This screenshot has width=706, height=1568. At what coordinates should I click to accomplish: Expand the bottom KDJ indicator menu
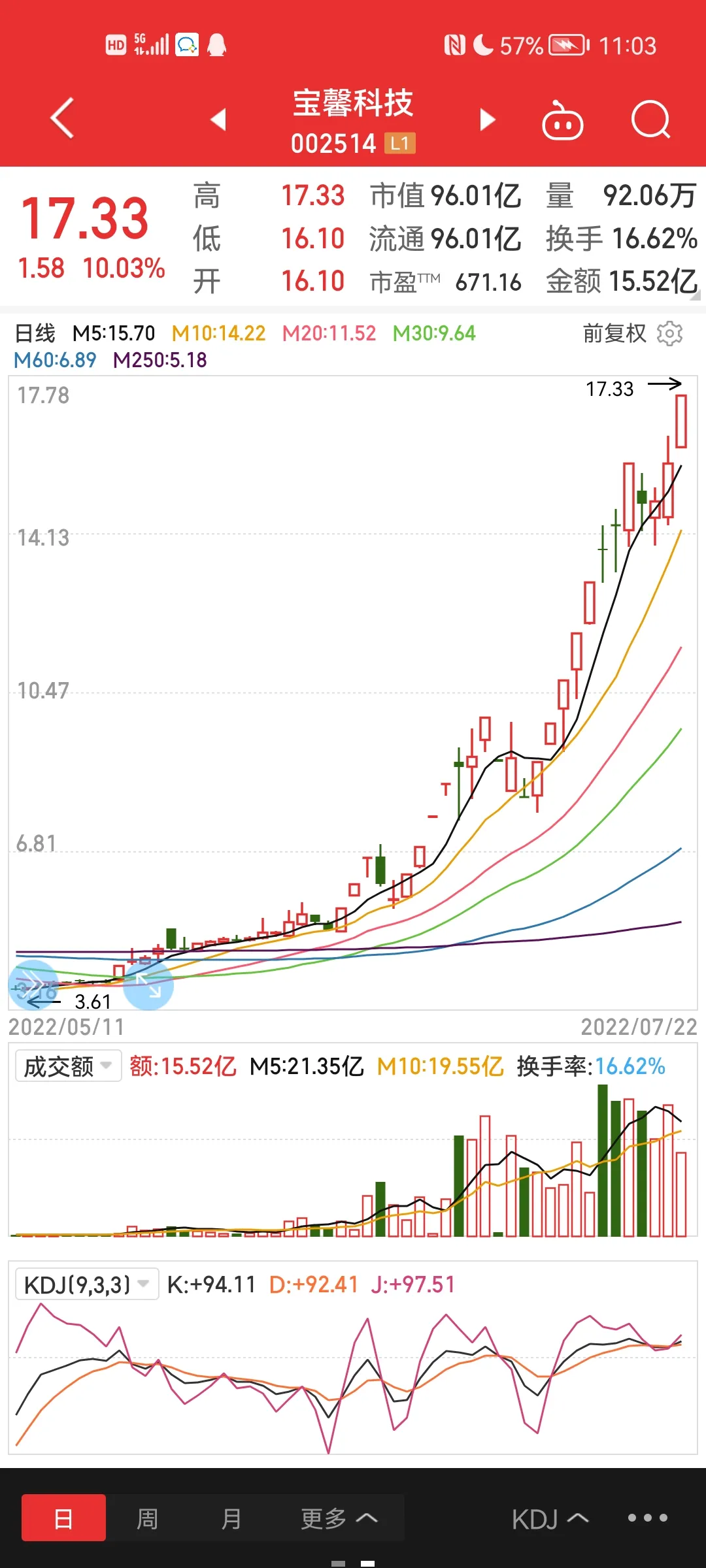(x=549, y=1519)
